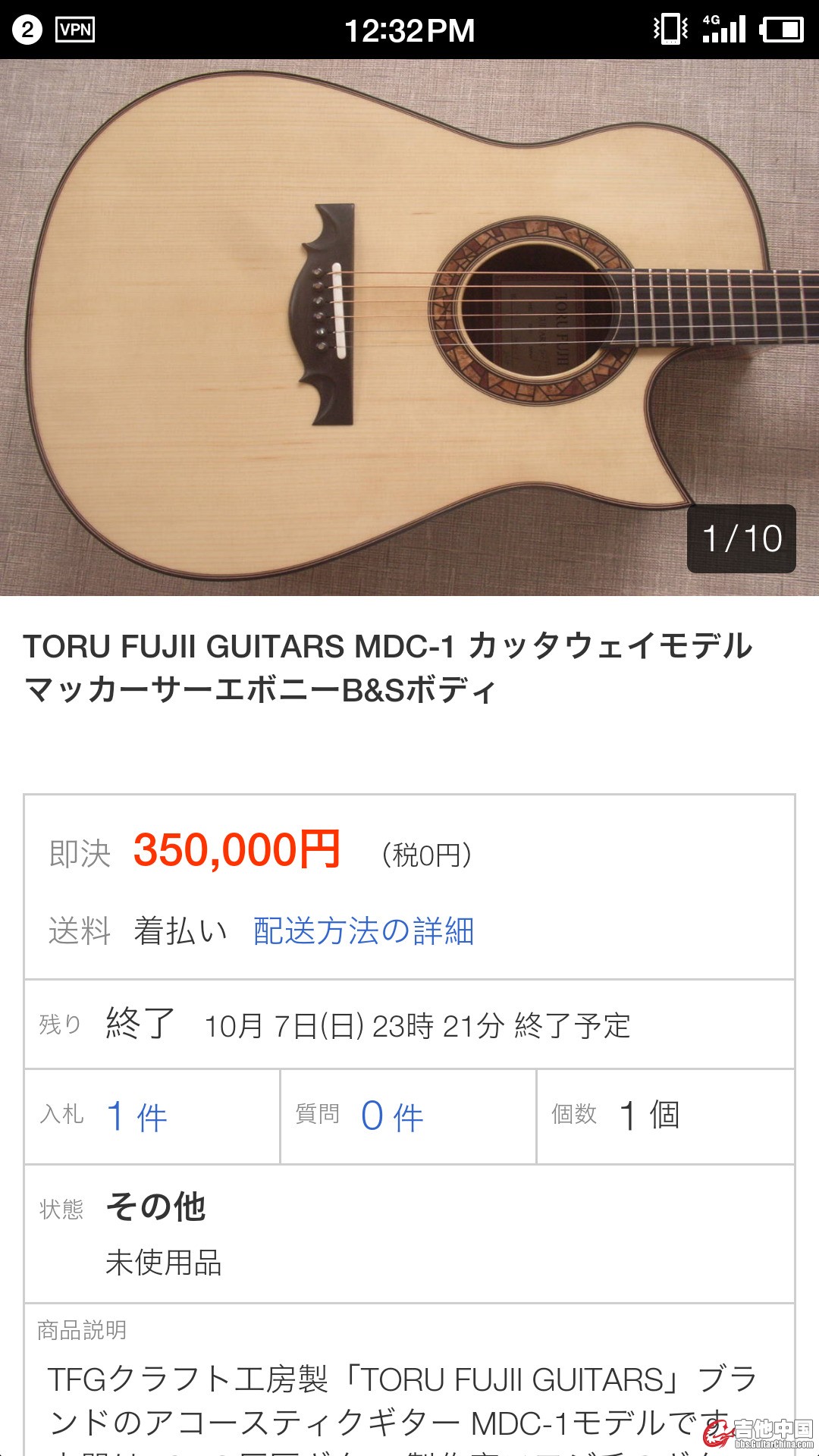Open the guitar product photo
Image resolution: width=819 pixels, height=1456 pixels.
[x=409, y=328]
